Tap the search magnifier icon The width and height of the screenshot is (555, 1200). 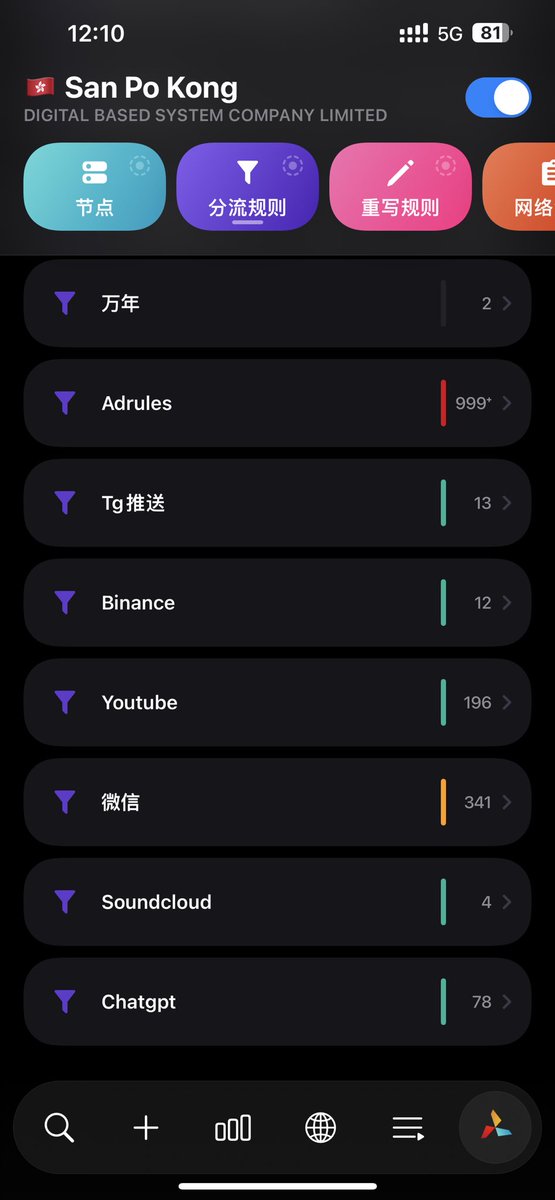coord(59,1128)
